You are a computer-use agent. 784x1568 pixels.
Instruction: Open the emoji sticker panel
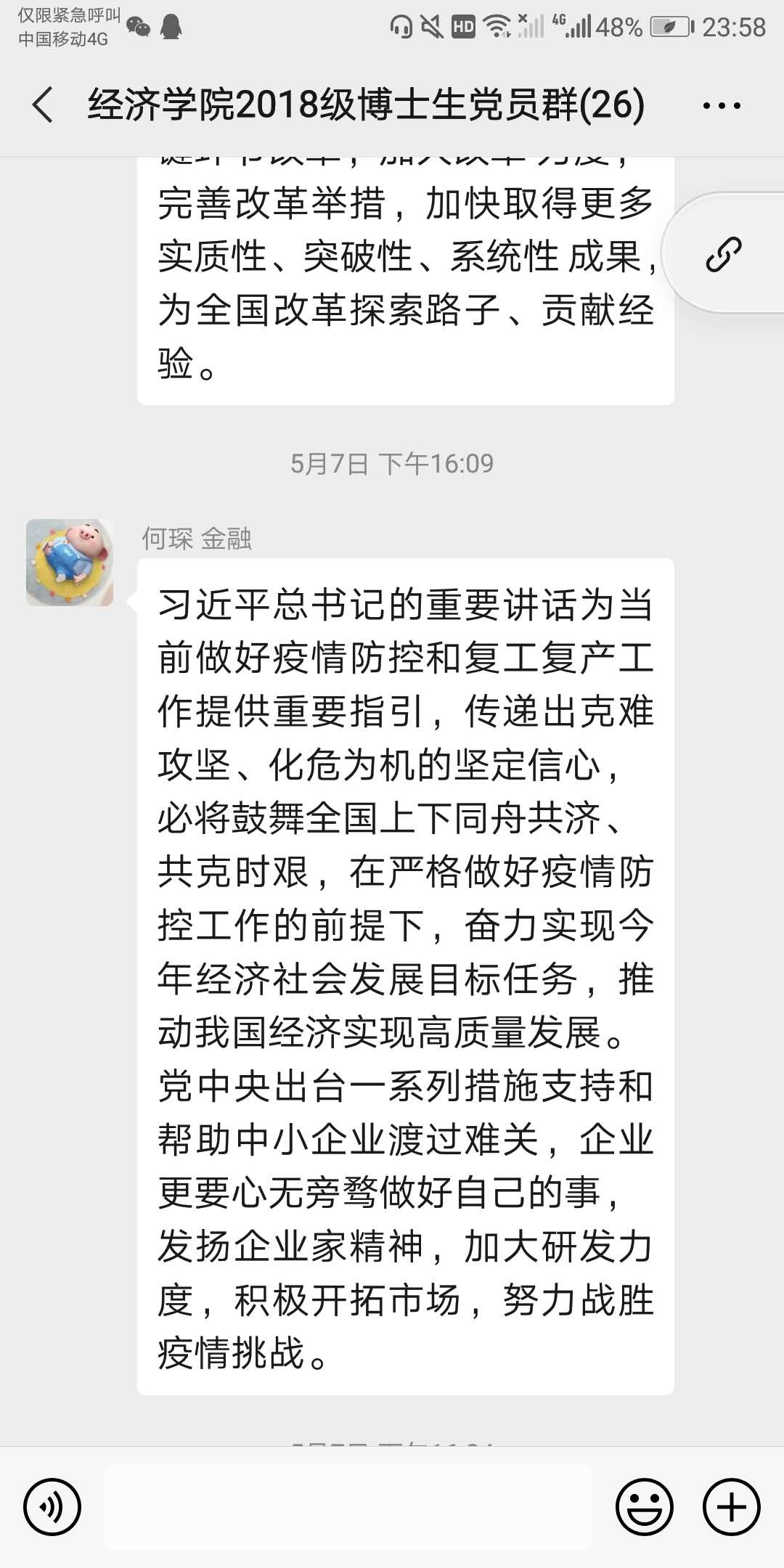point(645,1507)
